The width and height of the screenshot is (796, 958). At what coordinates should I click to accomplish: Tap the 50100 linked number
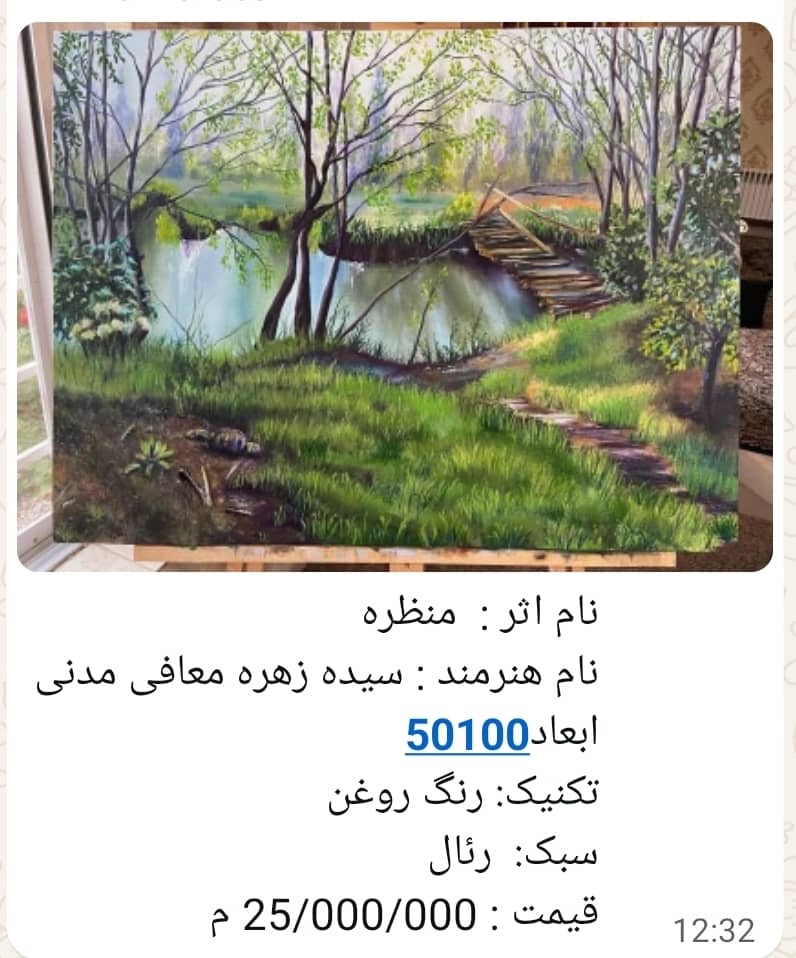click(x=466, y=735)
